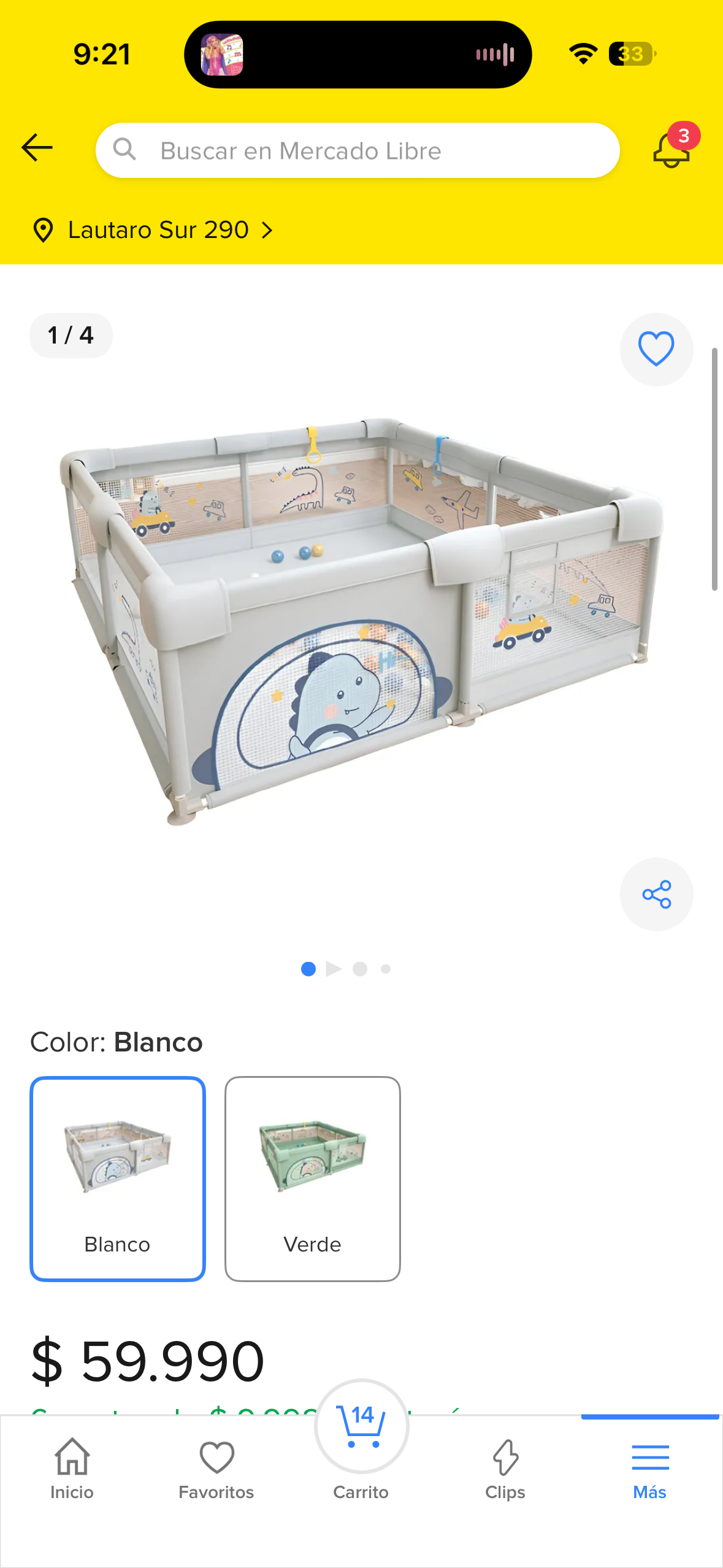This screenshot has height=1568, width=723.
Task: Play the product video in the carousel
Action: (334, 969)
